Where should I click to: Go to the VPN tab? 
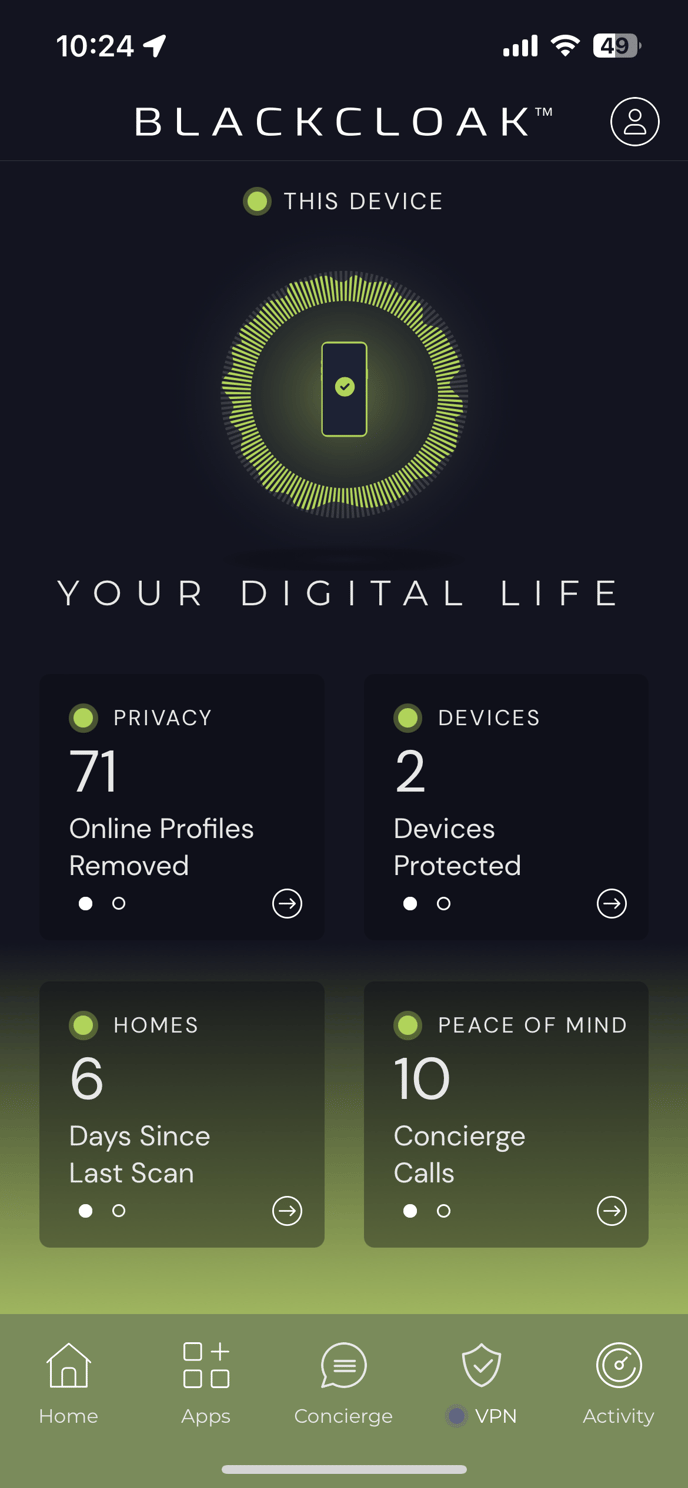coord(482,1383)
